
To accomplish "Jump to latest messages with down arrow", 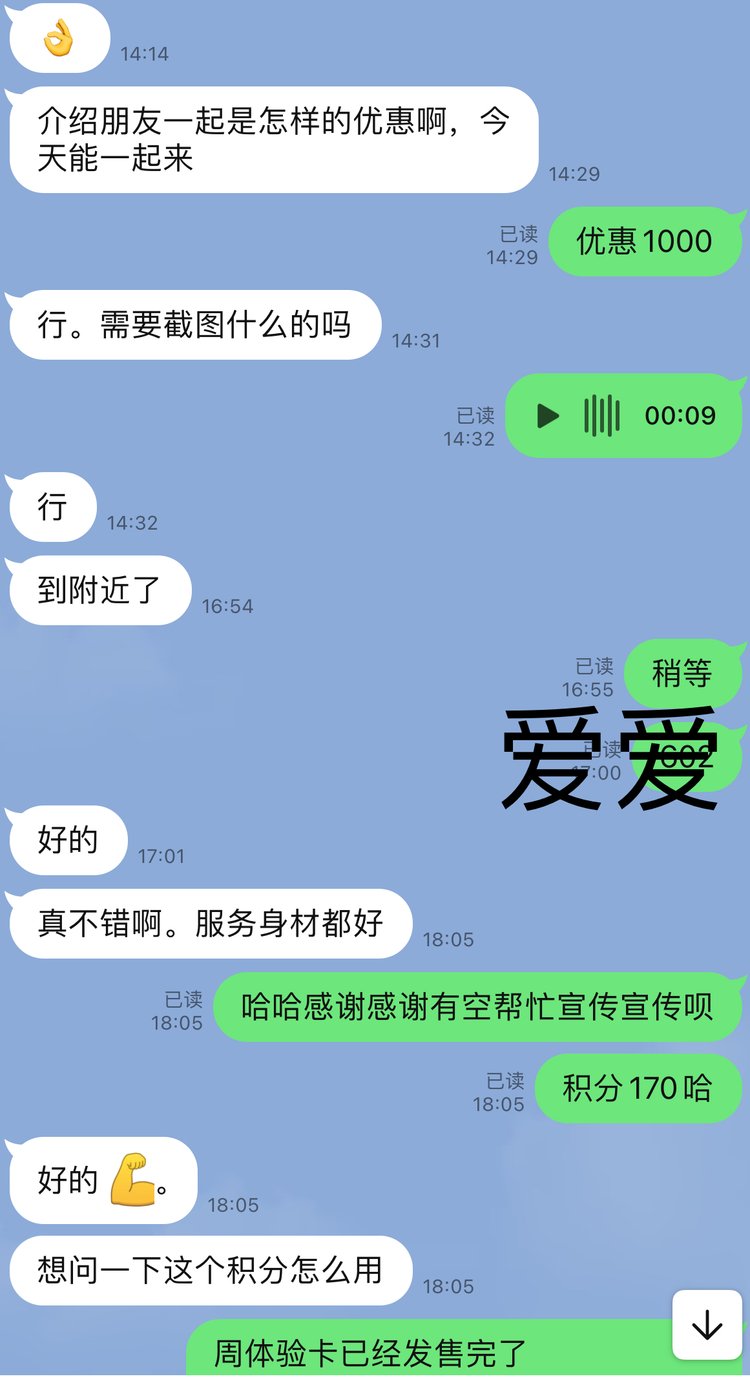I will pyautogui.click(x=706, y=1325).
